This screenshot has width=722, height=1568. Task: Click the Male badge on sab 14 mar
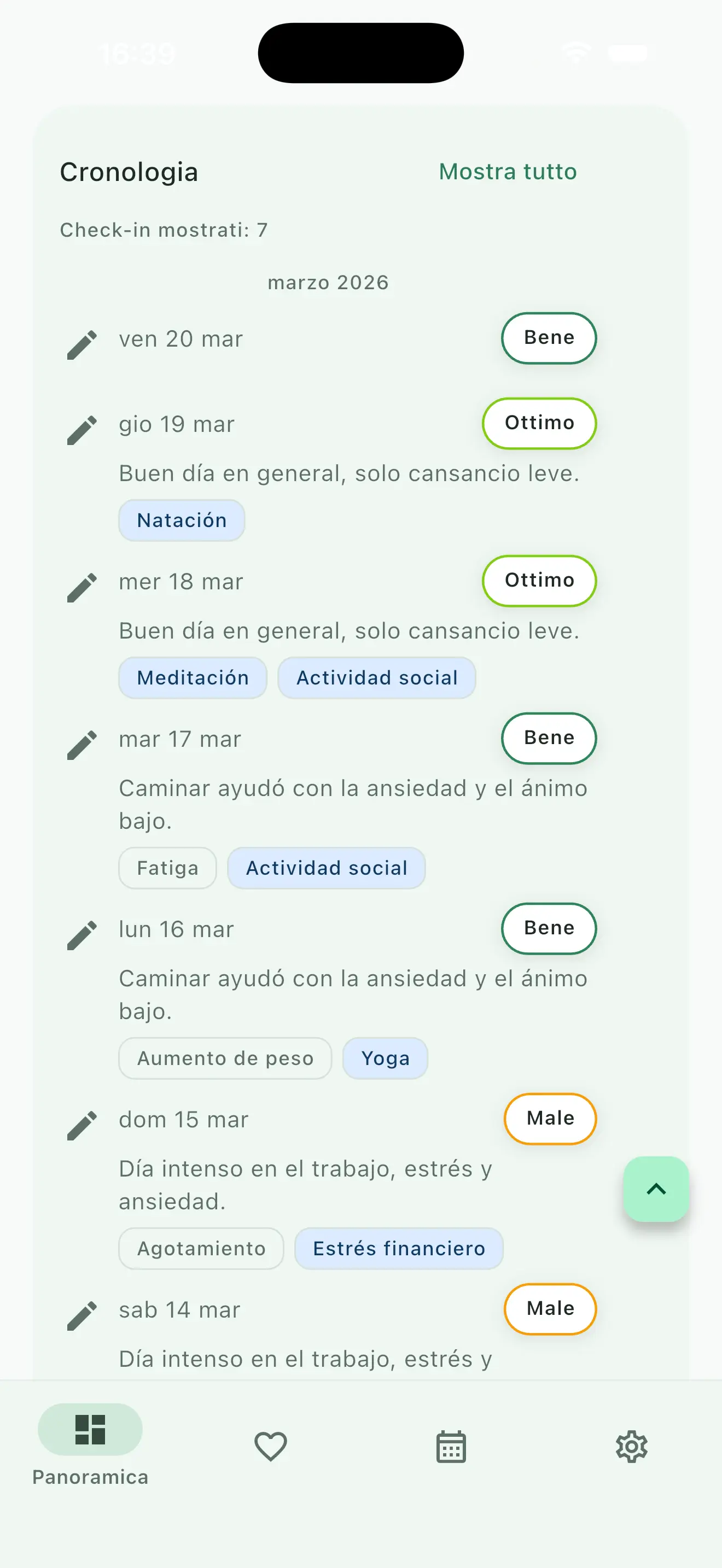click(x=549, y=1309)
